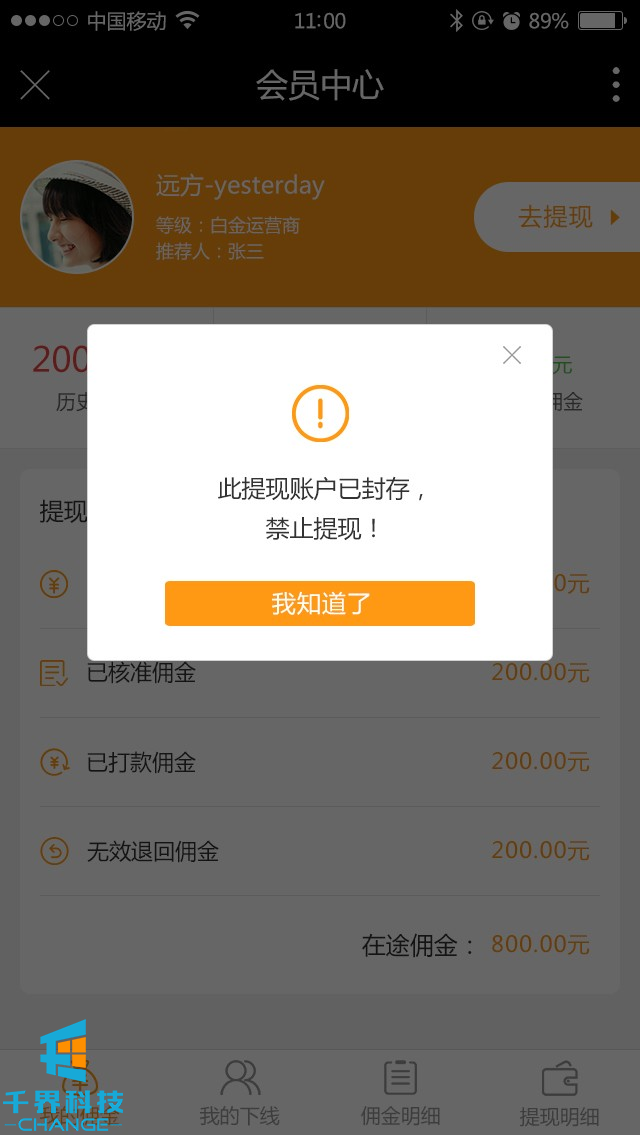Switch to the 我的下线 tab
This screenshot has height=1135, width=640.
pyautogui.click(x=240, y=1092)
